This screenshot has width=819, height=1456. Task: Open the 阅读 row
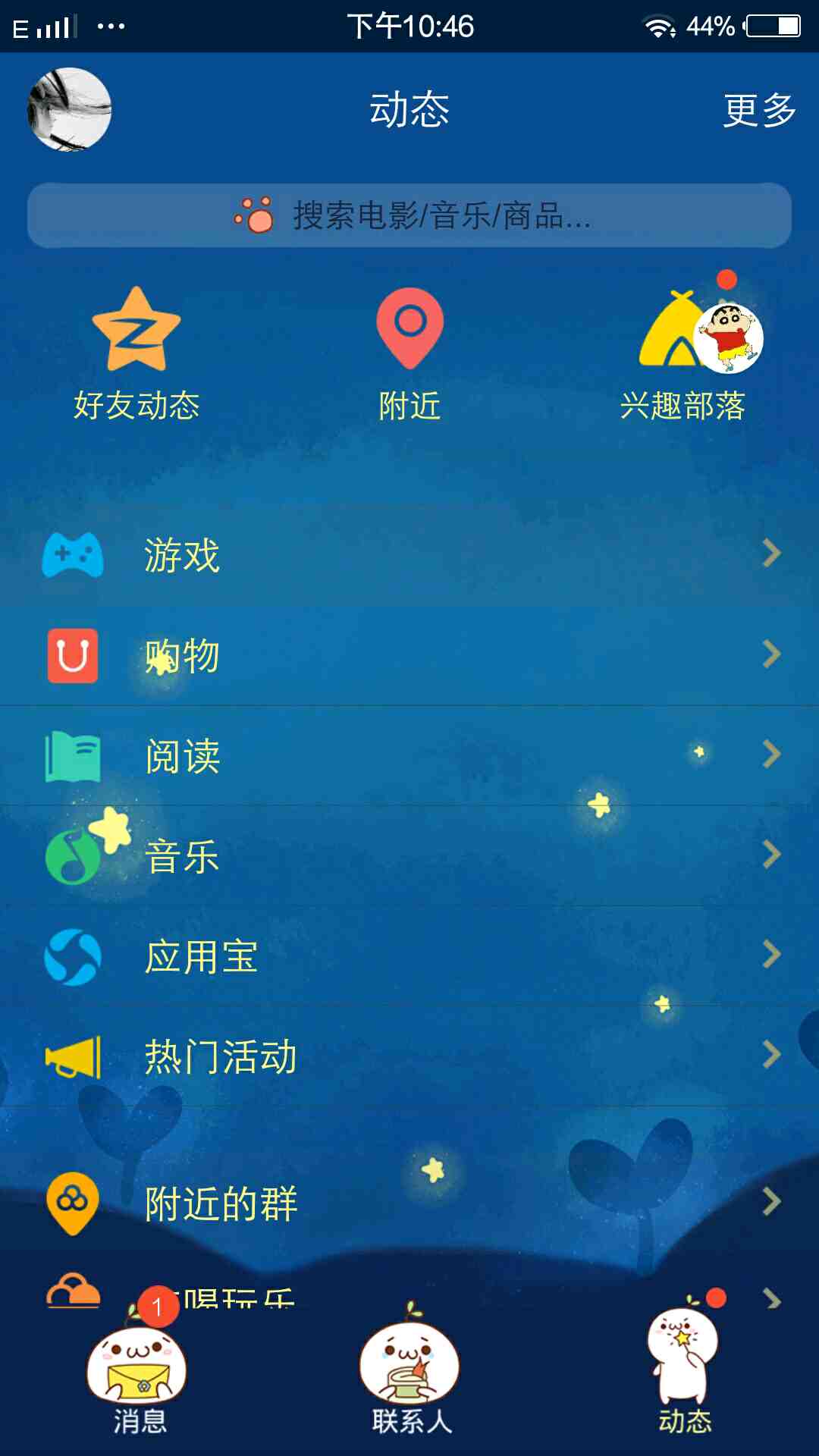[x=409, y=755]
